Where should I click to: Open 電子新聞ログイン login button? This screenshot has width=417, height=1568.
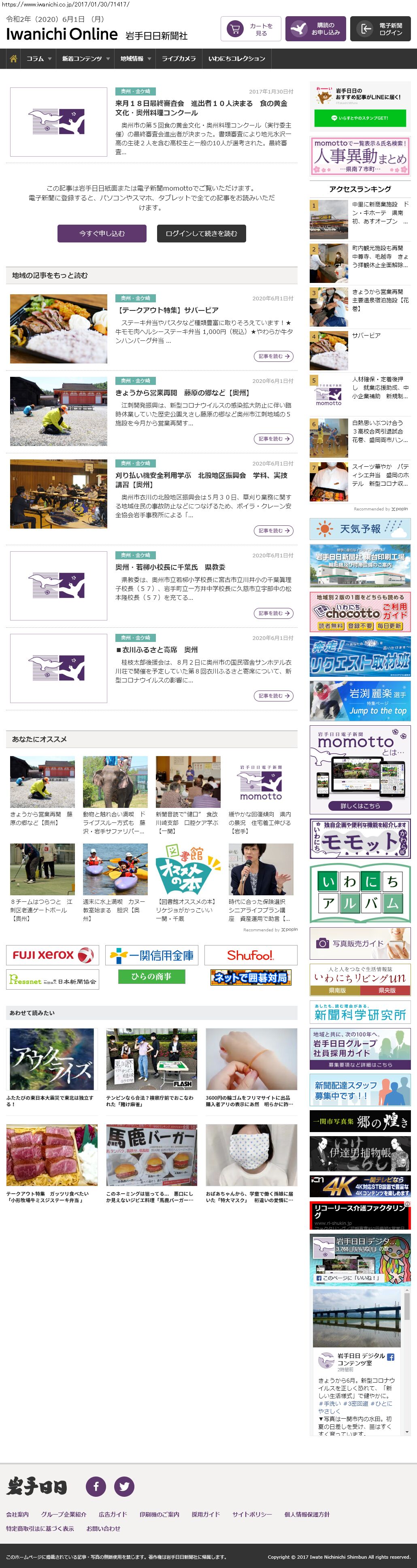tap(381, 29)
